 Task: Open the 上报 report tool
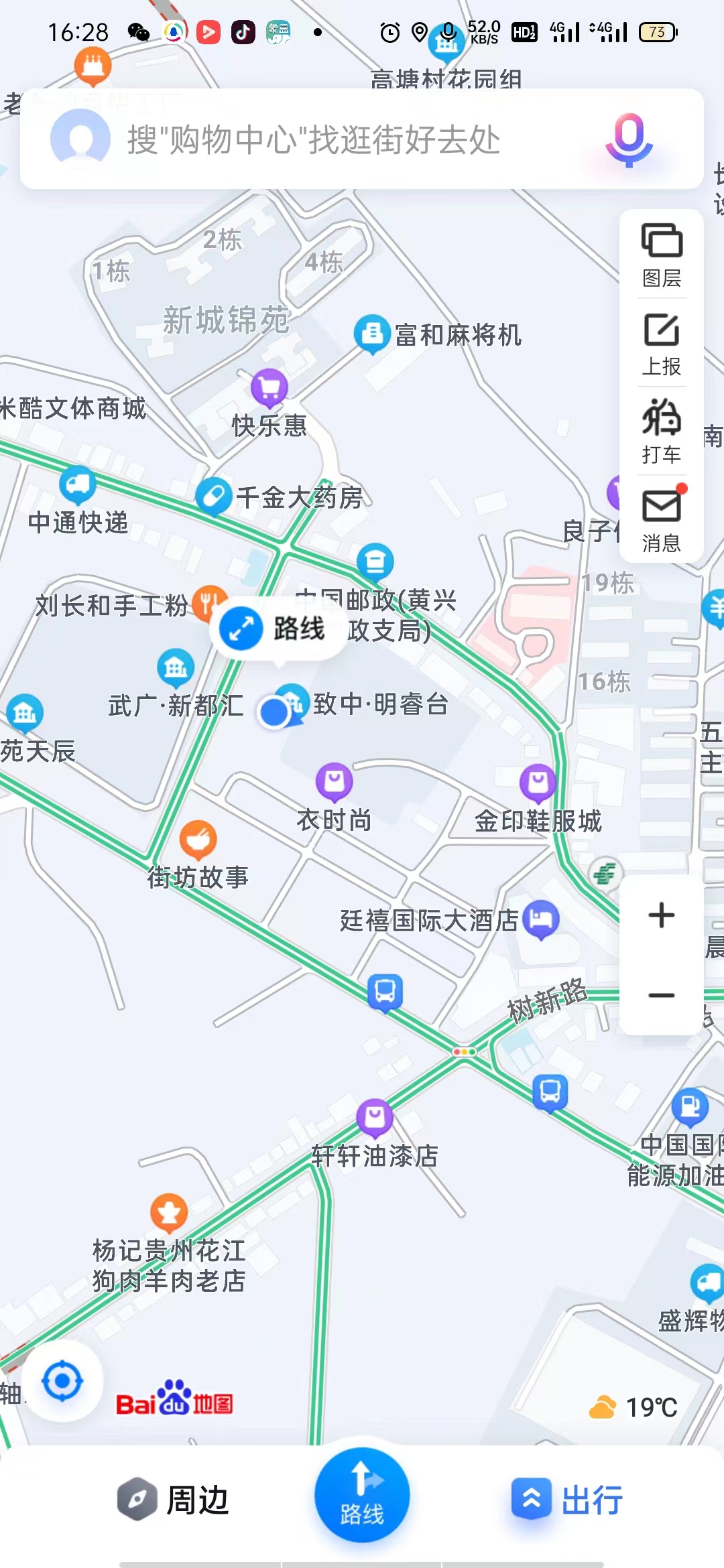[x=662, y=344]
